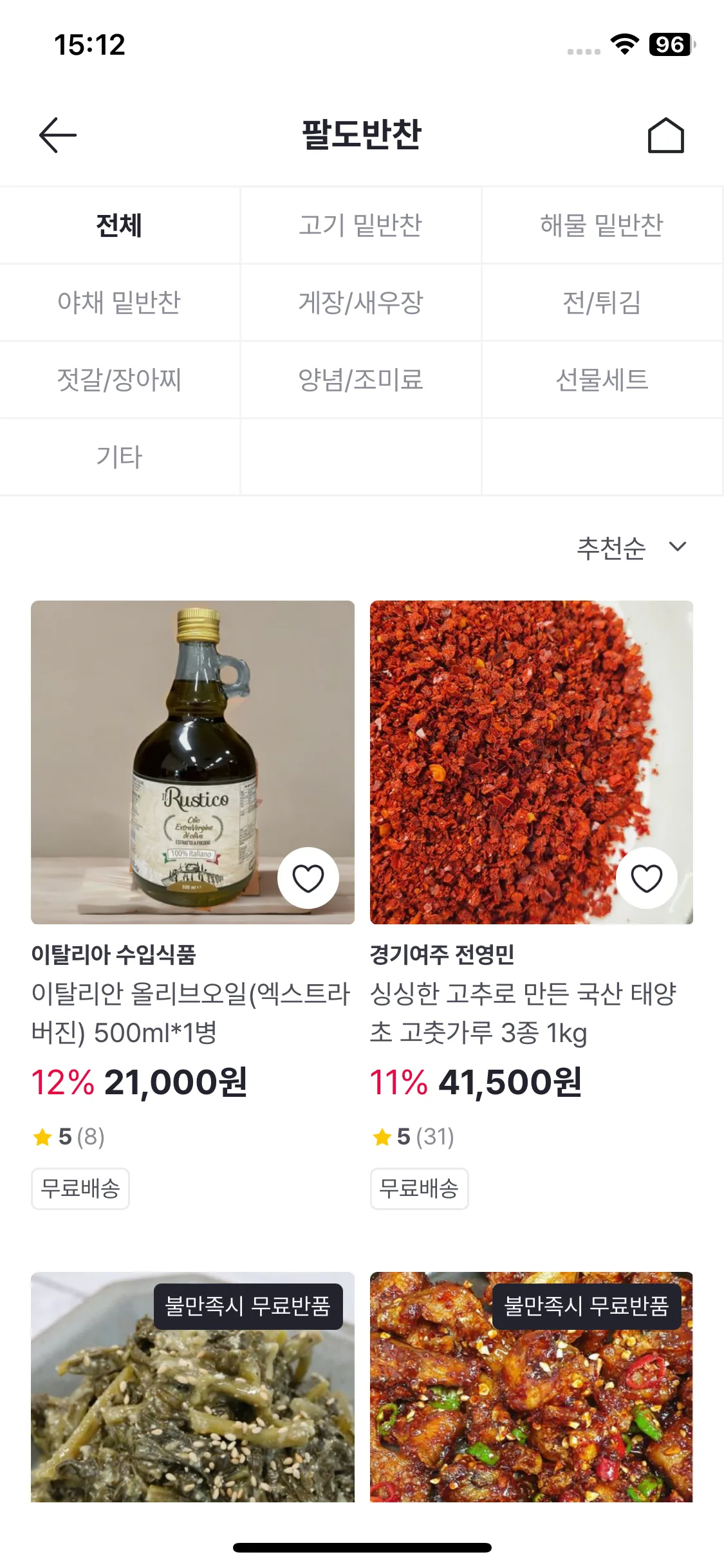Open the spicy red glazed dish product
The image size is (724, 1568).
[x=531, y=1403]
